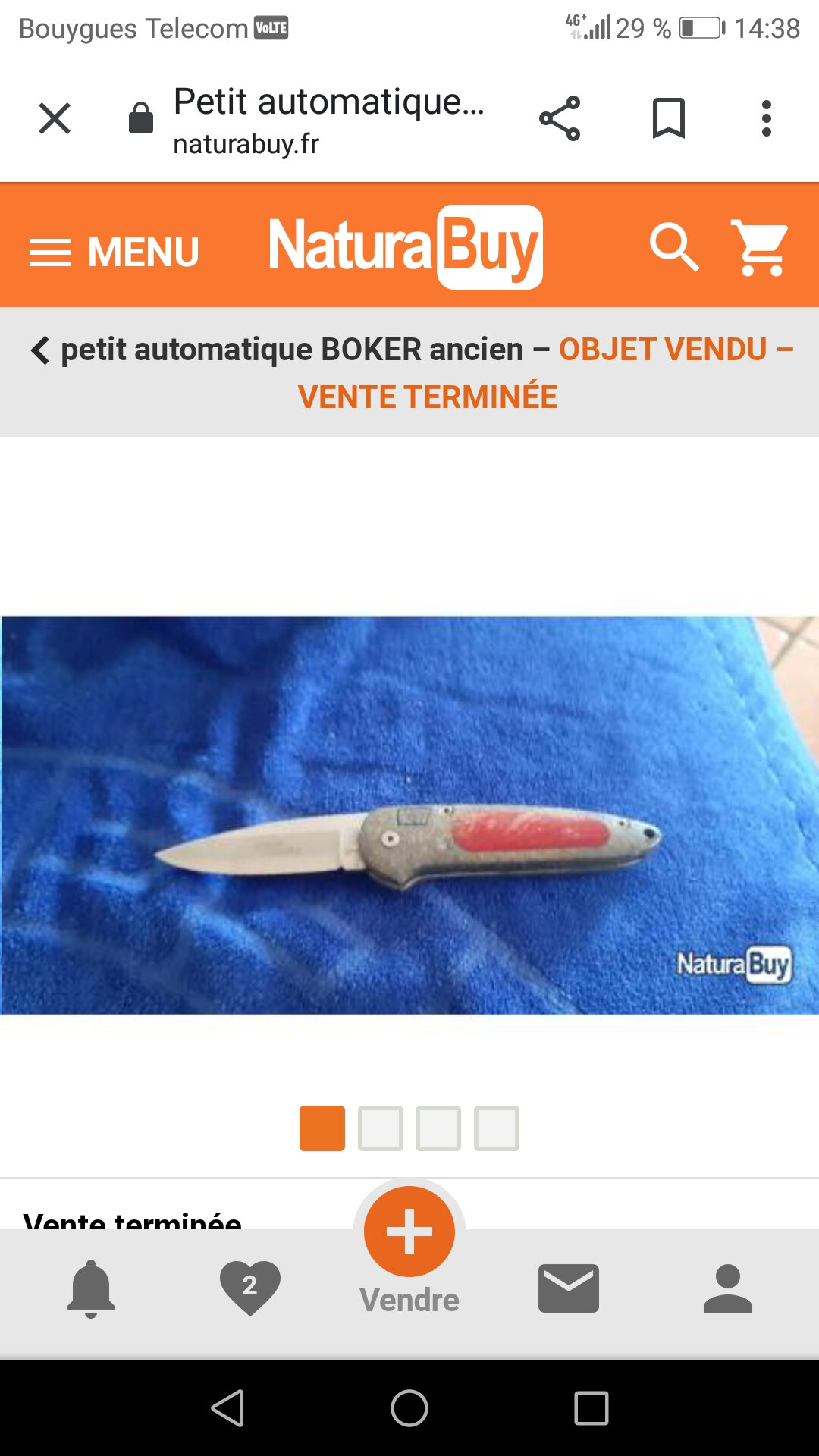Tap the system home button

click(409, 1408)
